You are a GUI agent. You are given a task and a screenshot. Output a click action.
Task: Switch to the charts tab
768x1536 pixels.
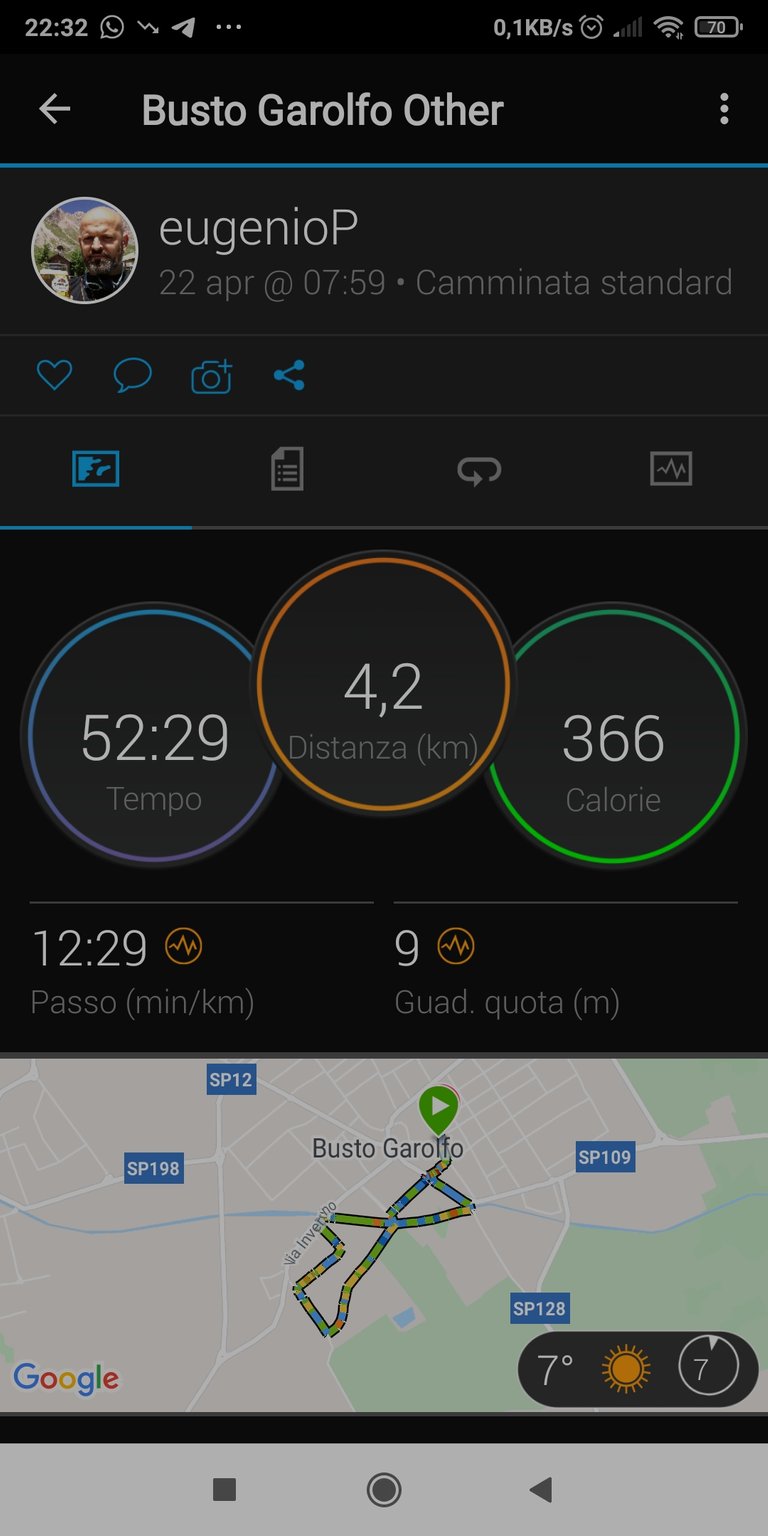pos(671,468)
